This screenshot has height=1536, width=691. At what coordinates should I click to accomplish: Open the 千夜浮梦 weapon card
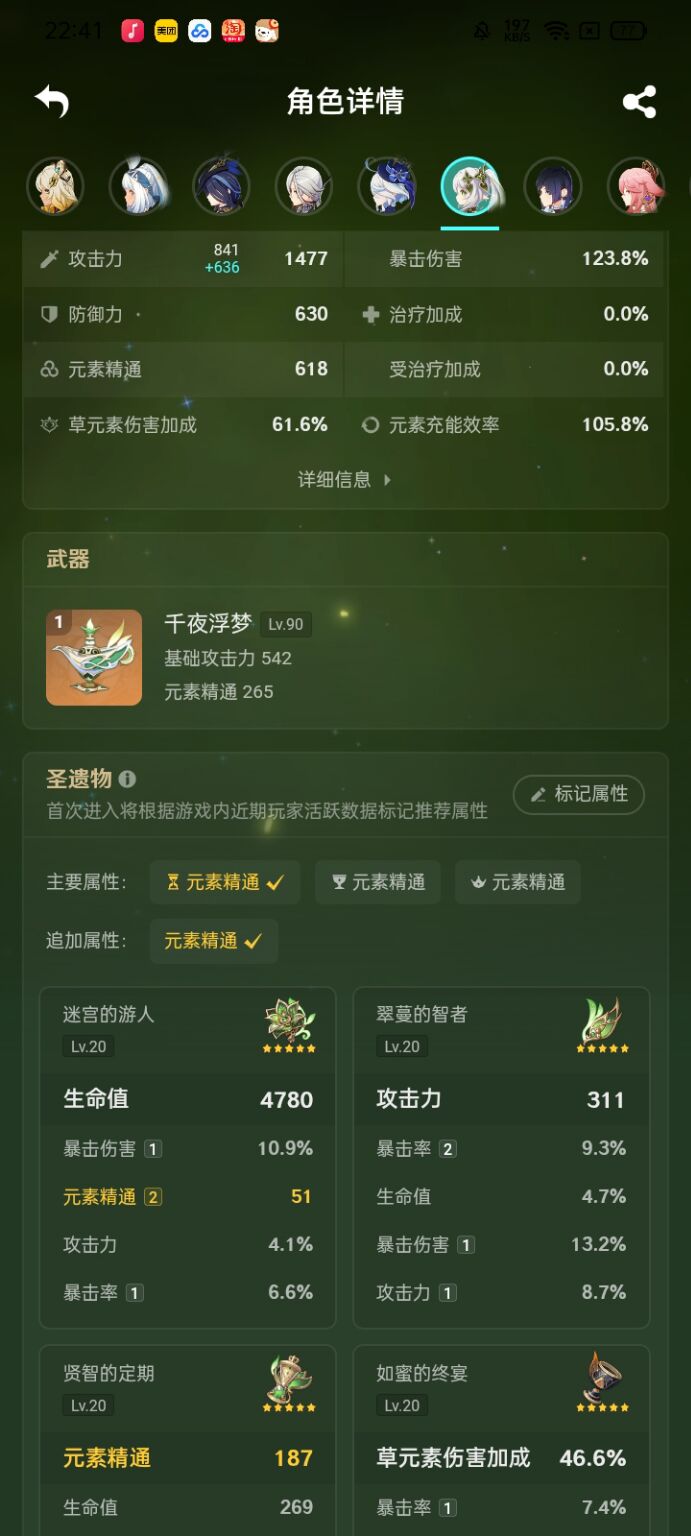pos(345,657)
